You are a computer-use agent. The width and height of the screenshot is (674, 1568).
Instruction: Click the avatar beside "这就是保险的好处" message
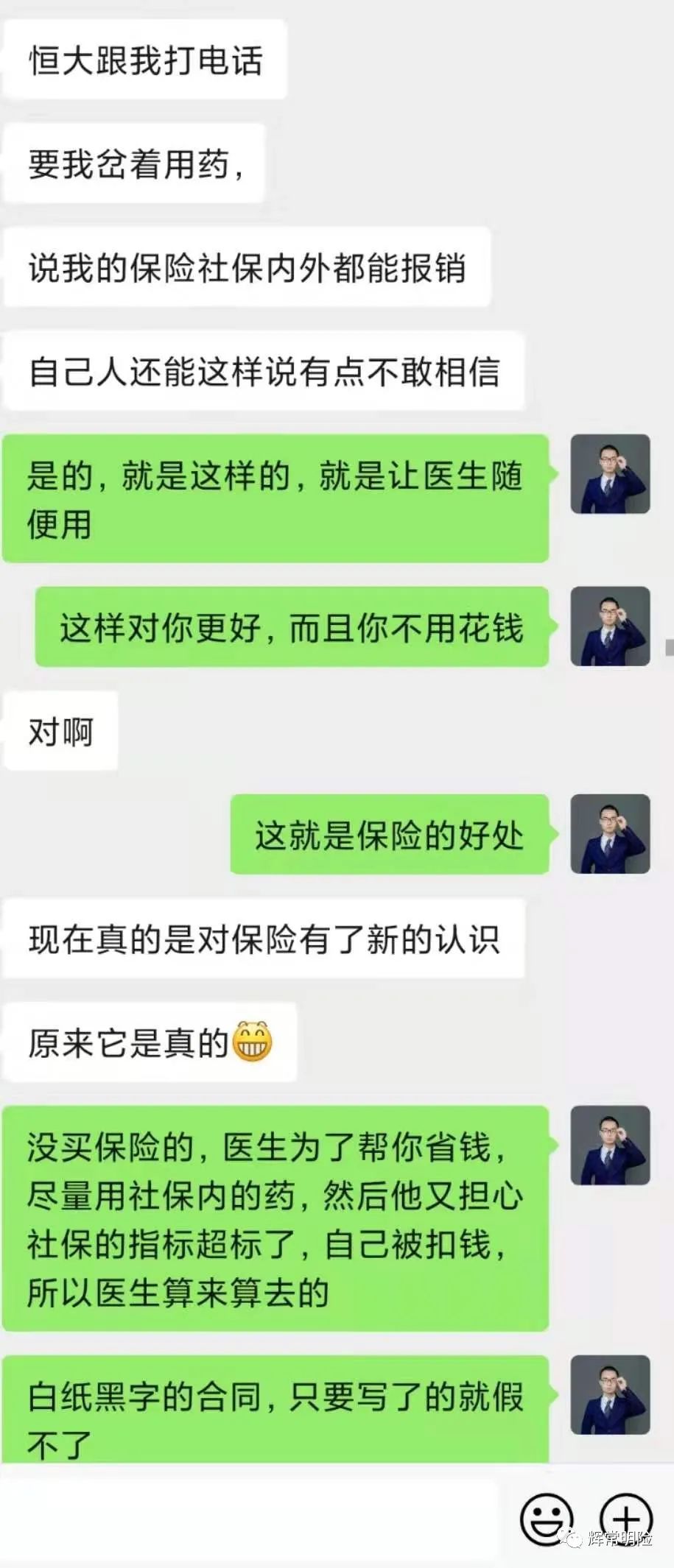(610, 836)
